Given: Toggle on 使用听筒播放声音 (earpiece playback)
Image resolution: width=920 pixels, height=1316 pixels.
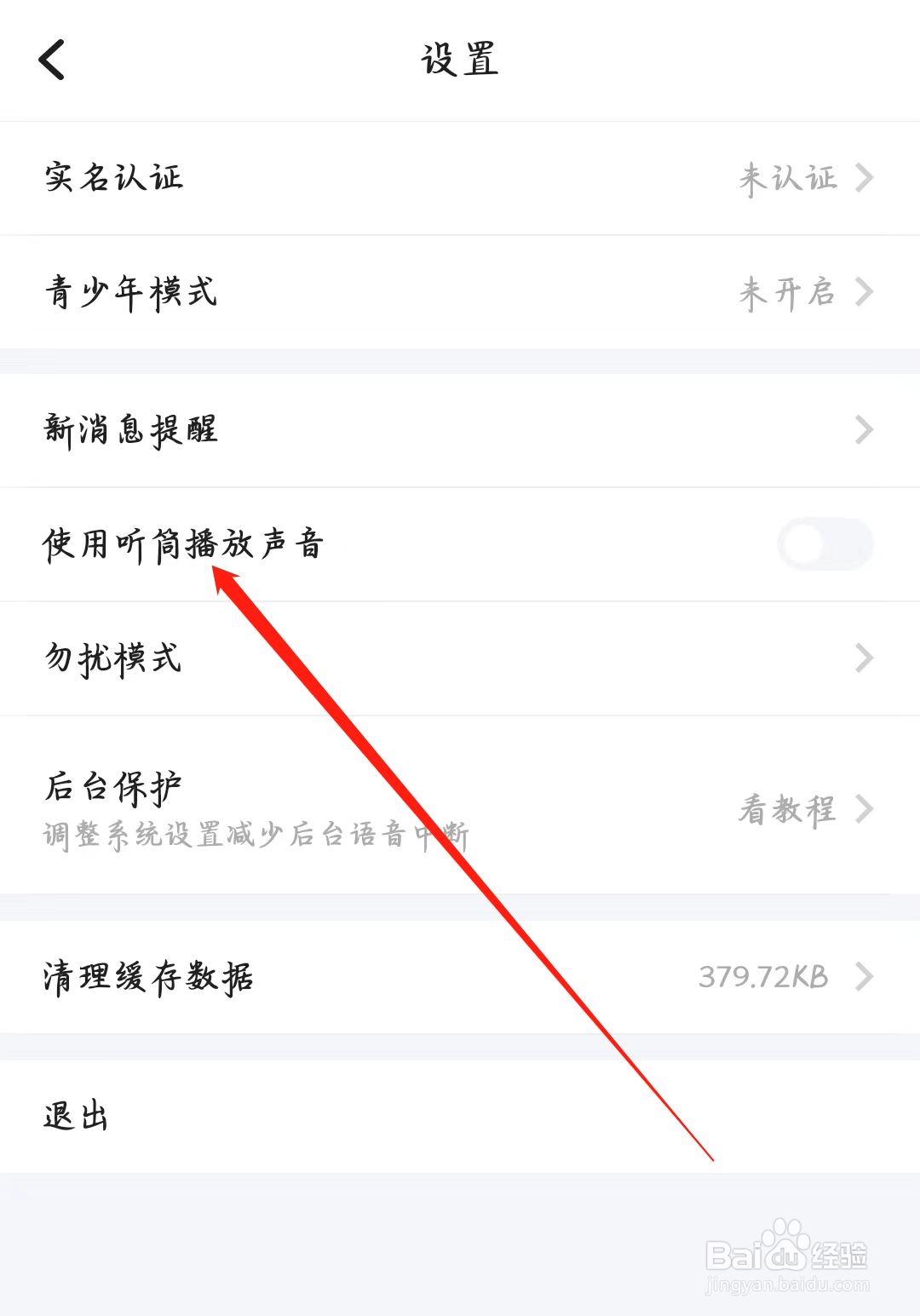Looking at the screenshot, I should pos(826,545).
